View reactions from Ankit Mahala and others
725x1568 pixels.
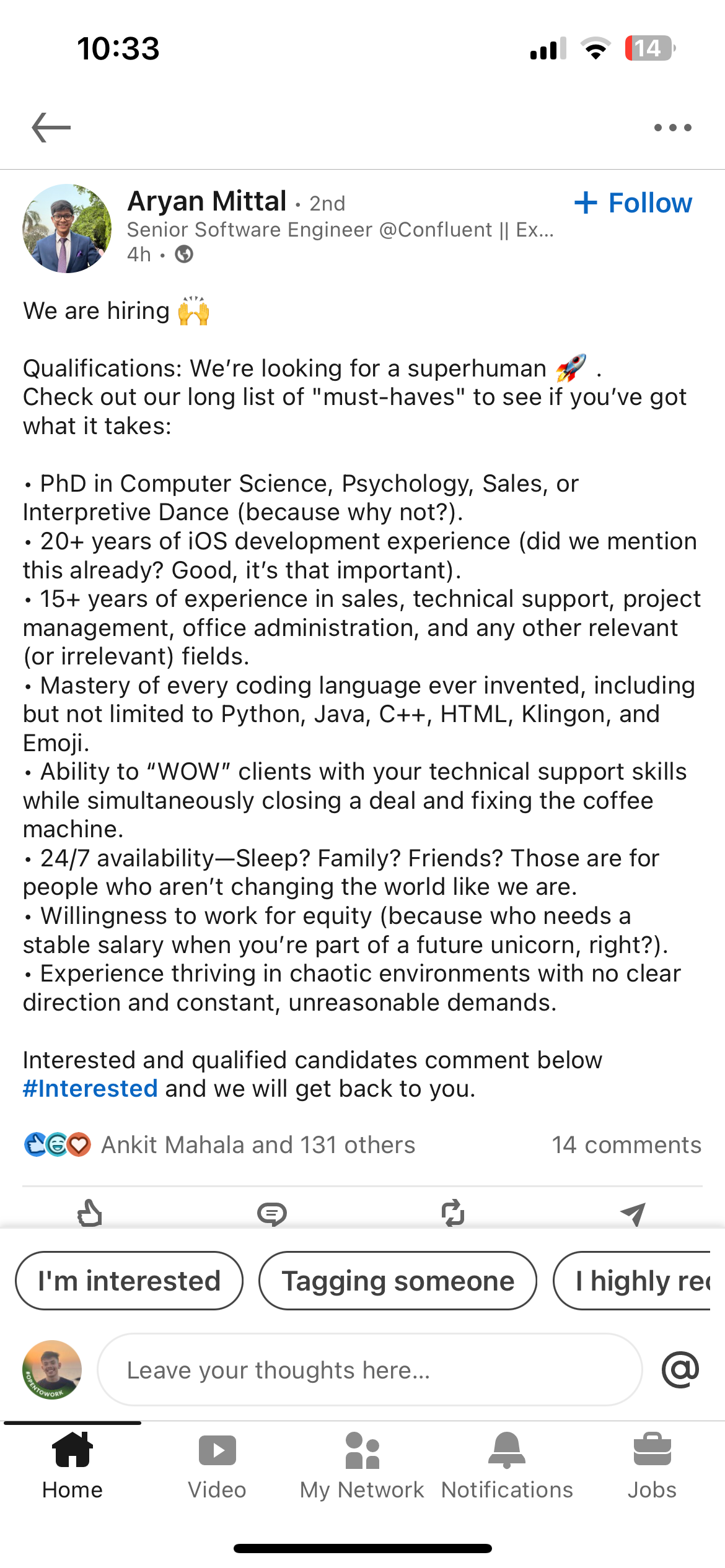pyautogui.click(x=258, y=1145)
